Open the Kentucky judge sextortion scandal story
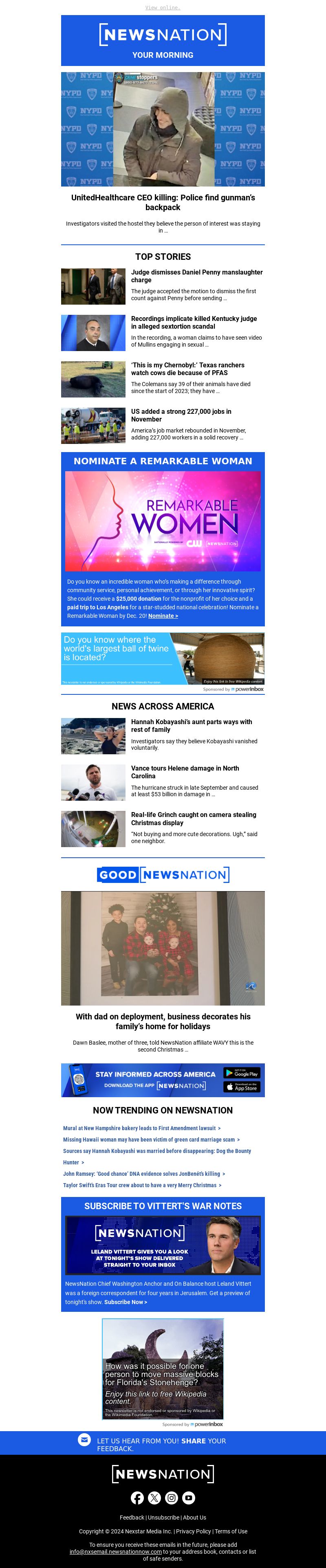Viewport: 326px width, 1568px height. pyautogui.click(x=193, y=322)
